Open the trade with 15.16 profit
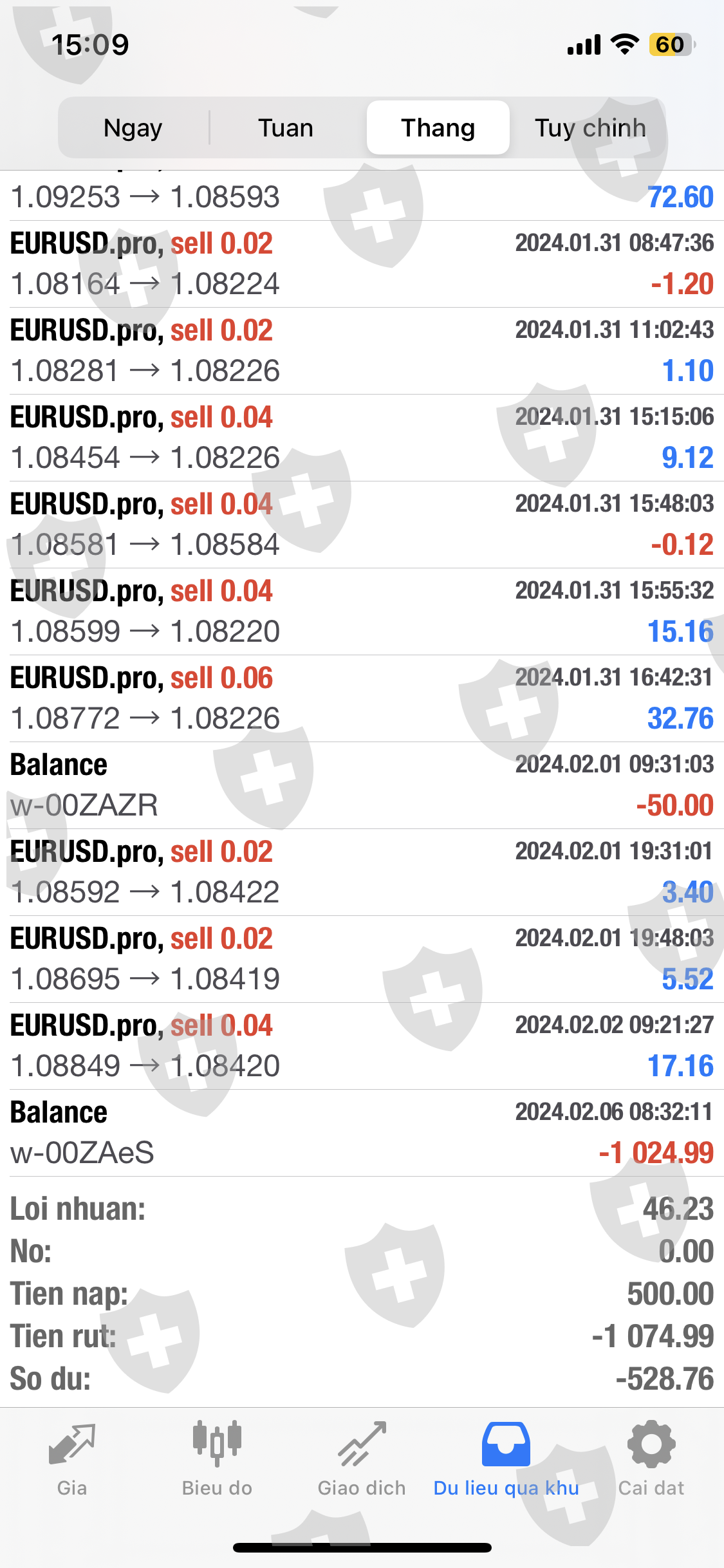 coord(362,611)
